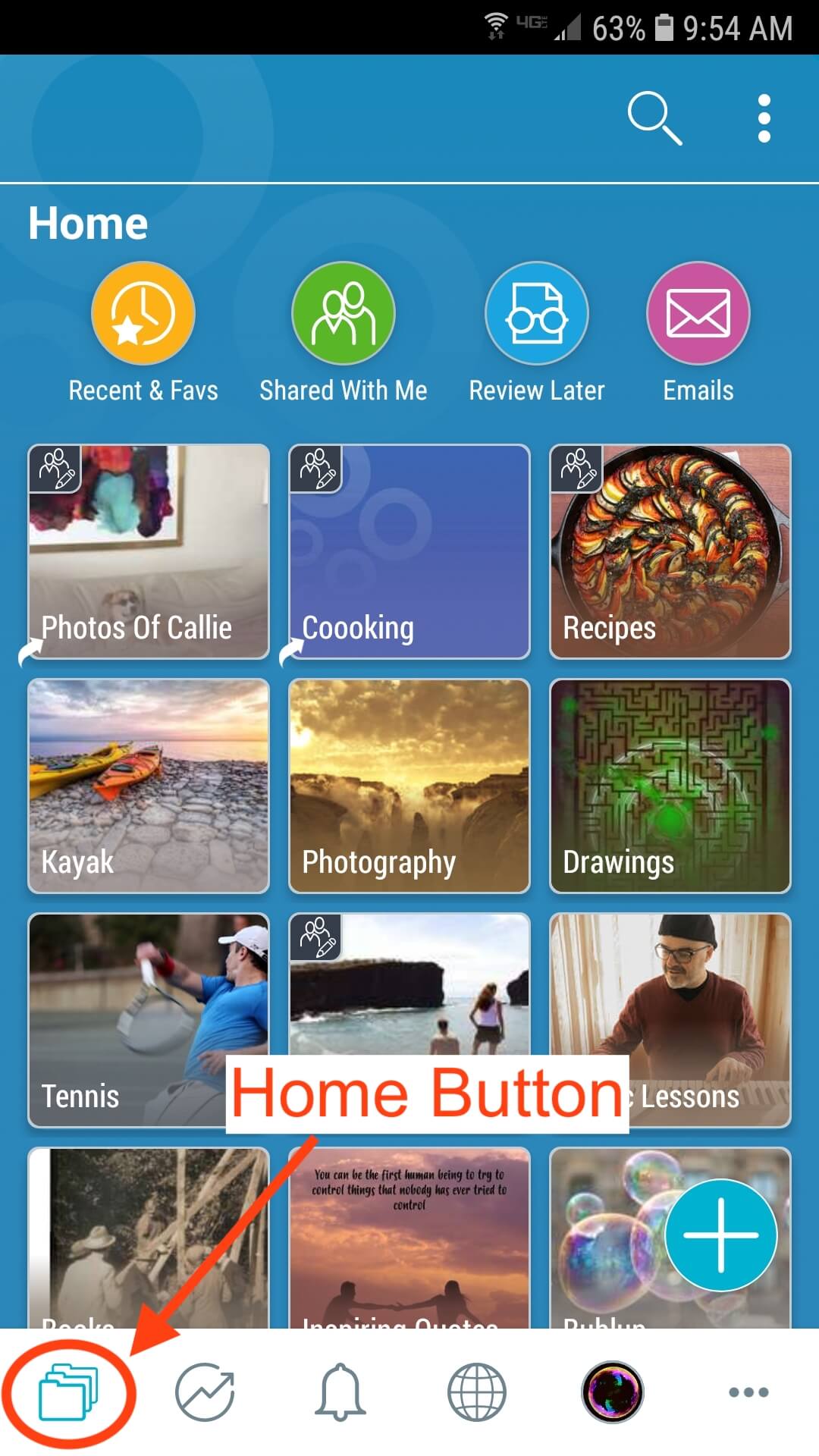Tap the plus button to add new
The width and height of the screenshot is (819, 1456).
click(x=721, y=1235)
